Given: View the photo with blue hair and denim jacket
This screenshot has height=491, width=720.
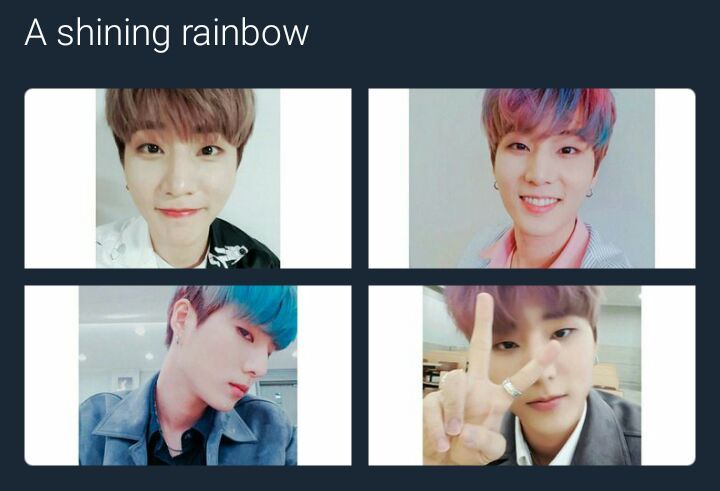Looking at the screenshot, I should click(188, 375).
